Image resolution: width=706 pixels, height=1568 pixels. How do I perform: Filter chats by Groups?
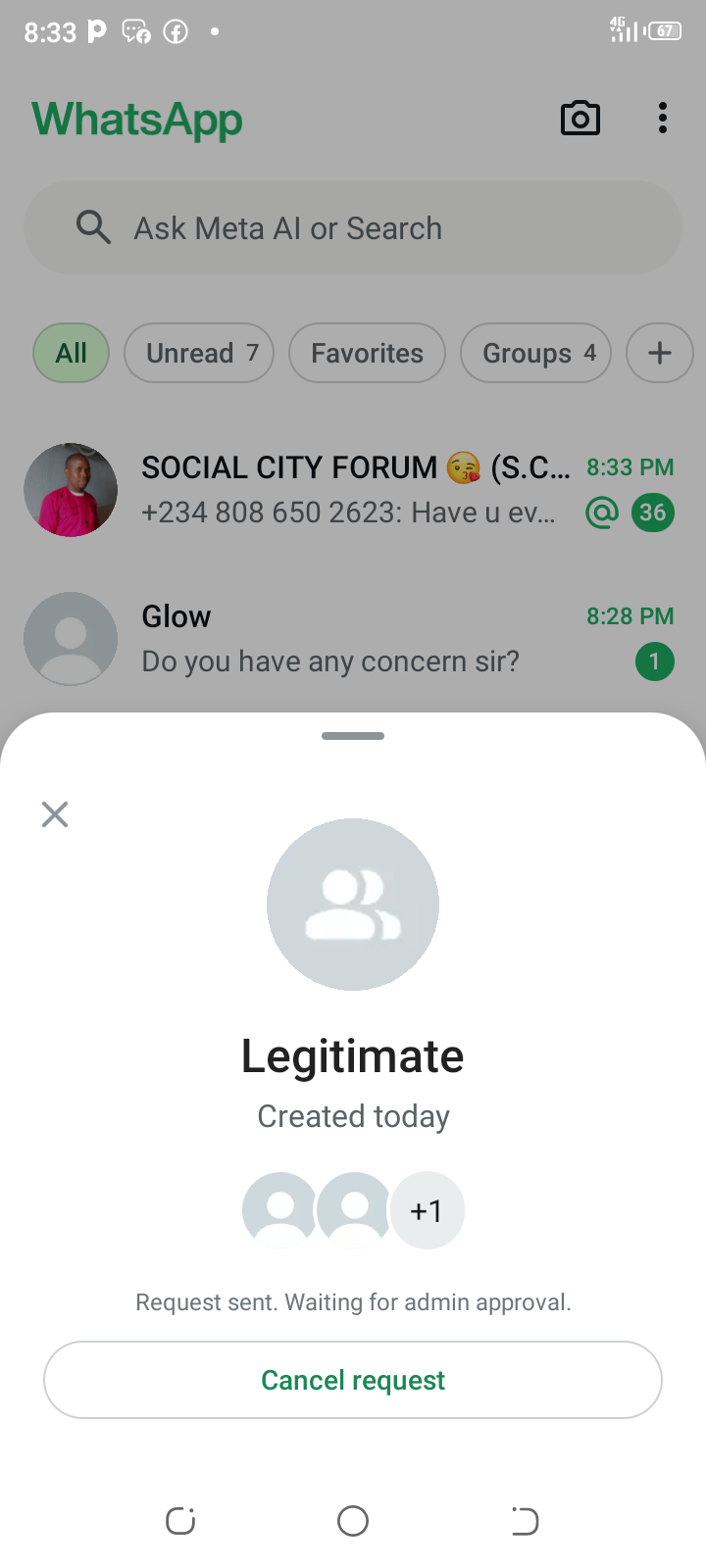pyautogui.click(x=535, y=353)
